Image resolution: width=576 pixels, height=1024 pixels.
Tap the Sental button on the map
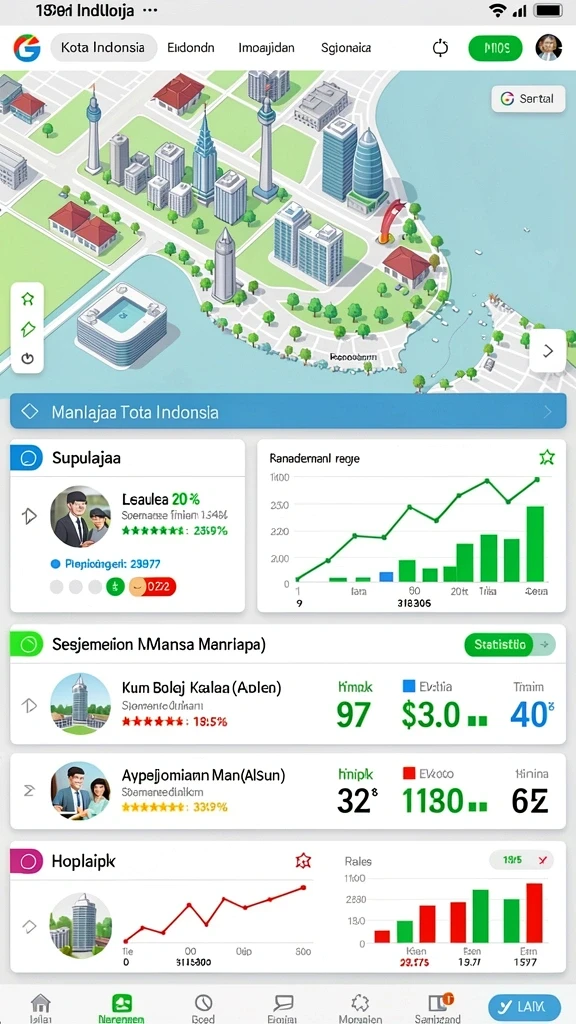pyautogui.click(x=528, y=99)
